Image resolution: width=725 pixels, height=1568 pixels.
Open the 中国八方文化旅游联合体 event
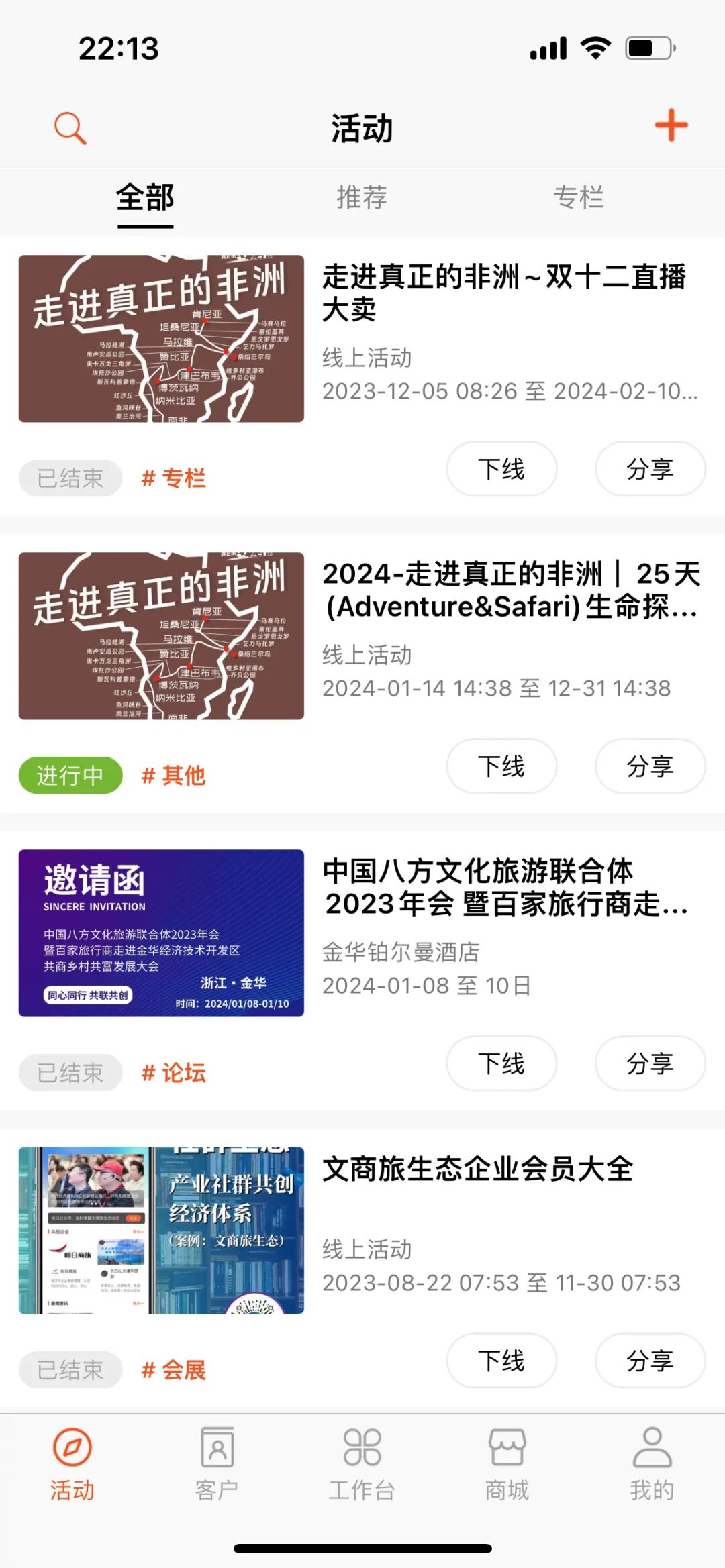[x=503, y=887]
